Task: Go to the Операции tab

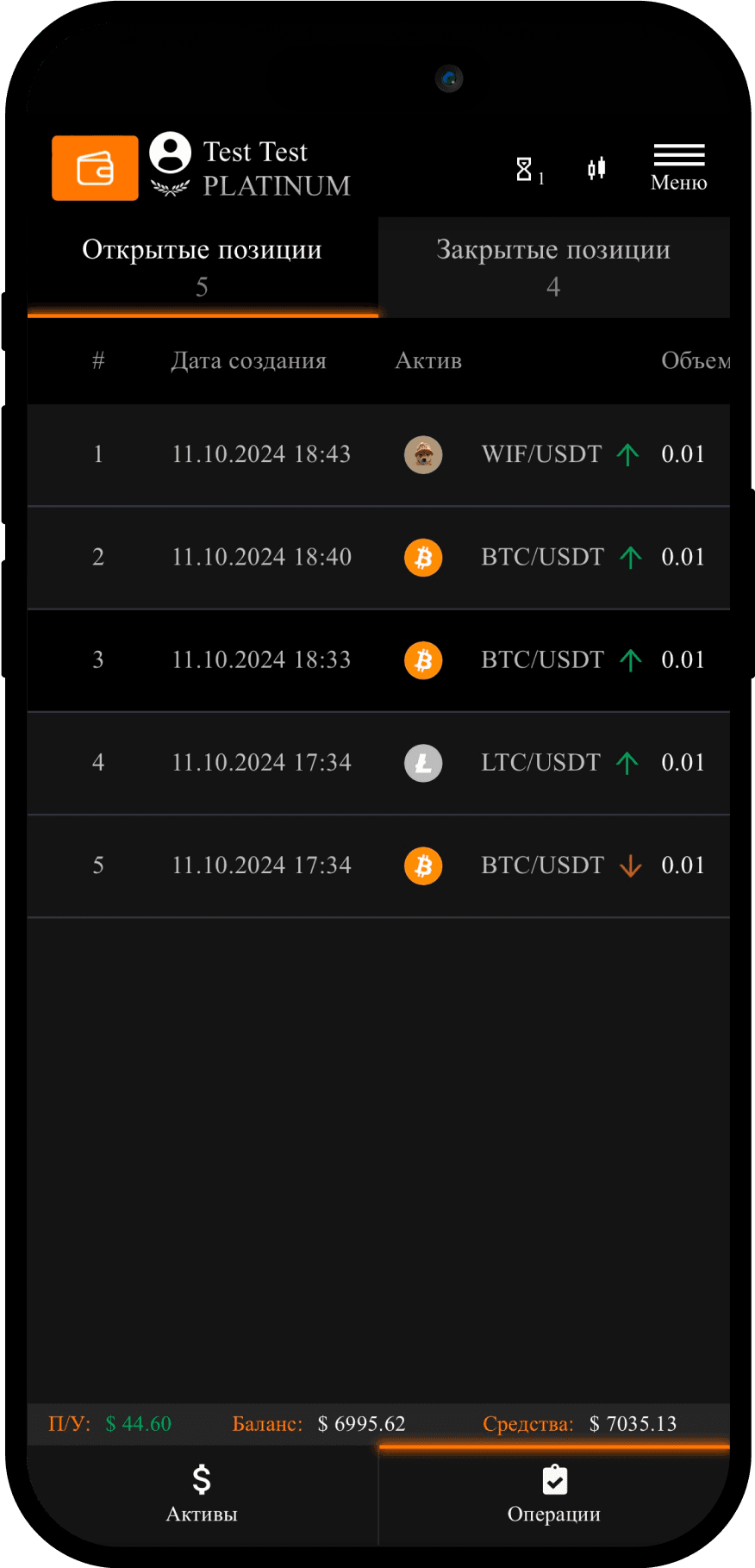Action: (554, 1495)
